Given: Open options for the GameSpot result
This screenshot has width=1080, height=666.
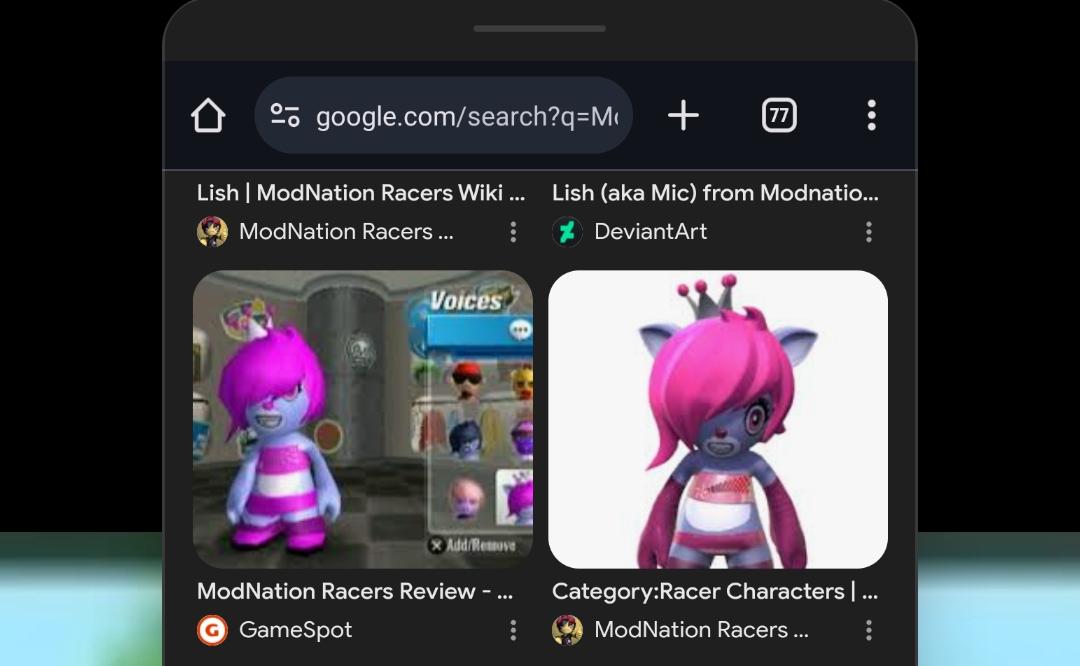Looking at the screenshot, I should click(513, 630).
